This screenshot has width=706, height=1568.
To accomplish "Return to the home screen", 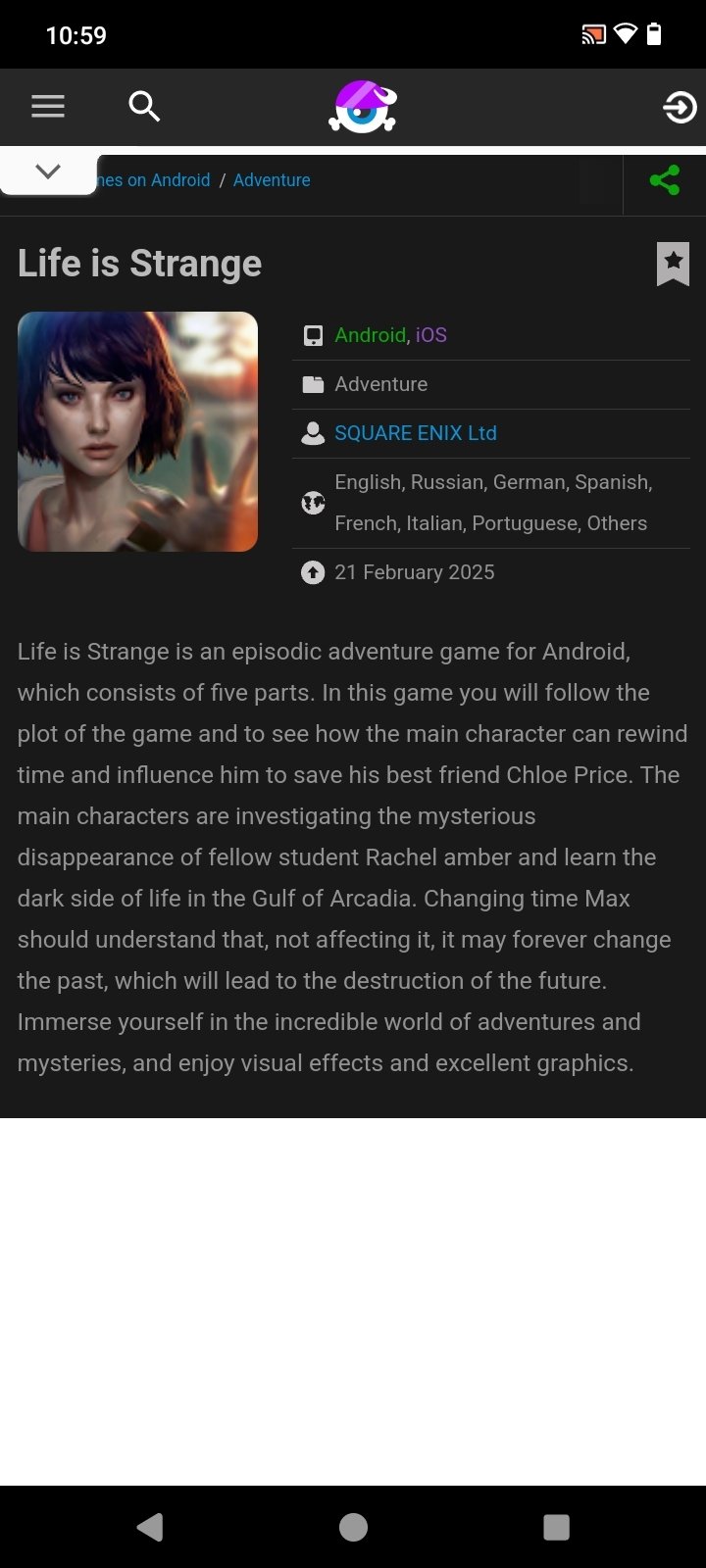I will (x=353, y=1527).
